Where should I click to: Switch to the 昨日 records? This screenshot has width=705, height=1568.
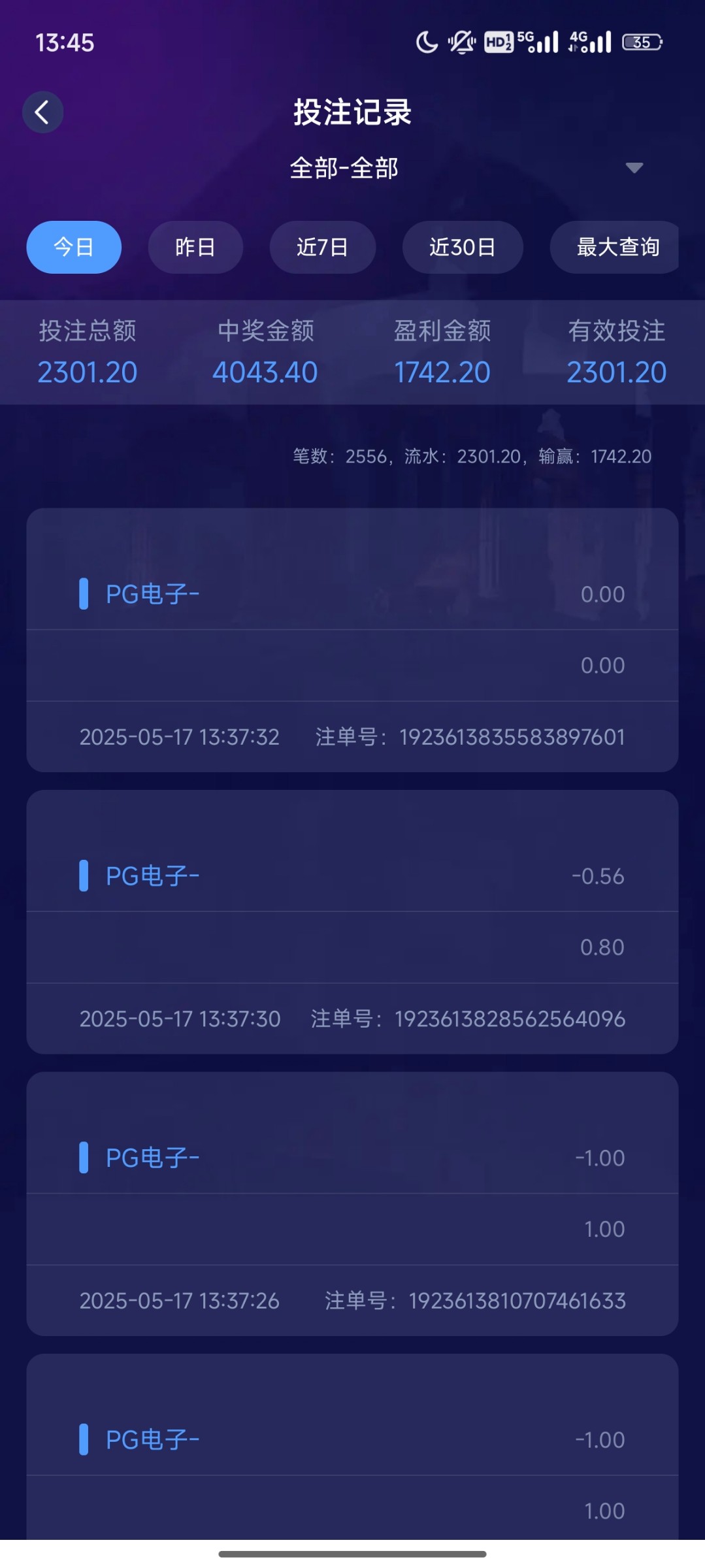(195, 247)
